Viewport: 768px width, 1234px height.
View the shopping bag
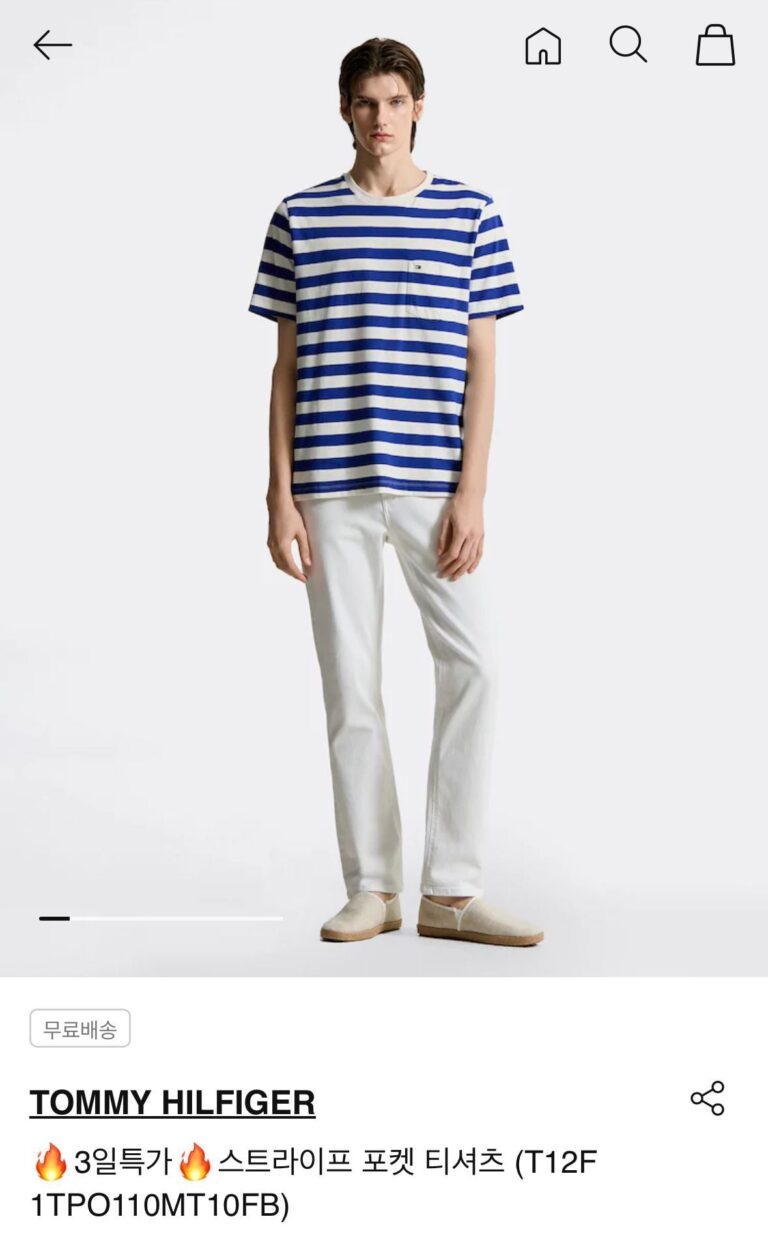[x=715, y=46]
